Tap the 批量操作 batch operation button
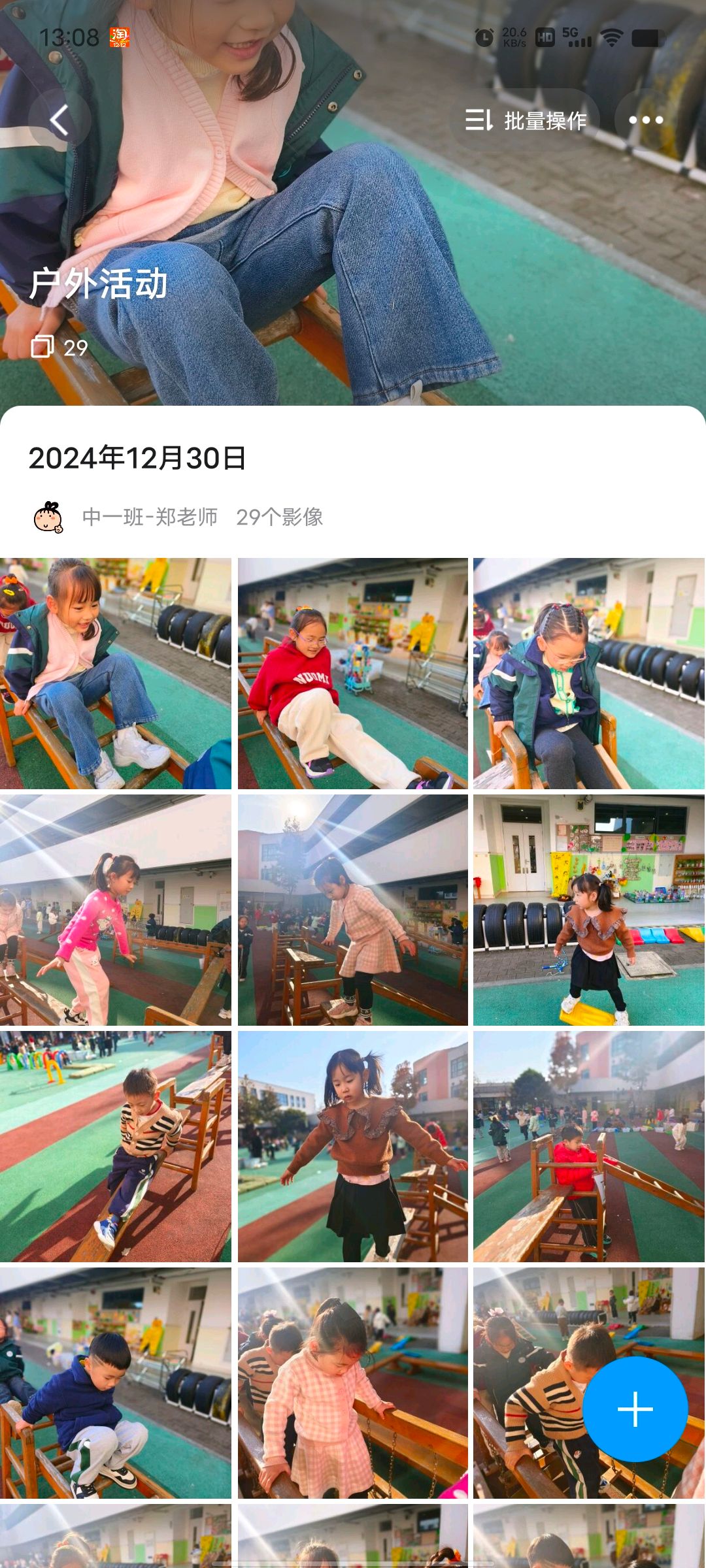Screen dimensions: 706x1568 pos(526,121)
